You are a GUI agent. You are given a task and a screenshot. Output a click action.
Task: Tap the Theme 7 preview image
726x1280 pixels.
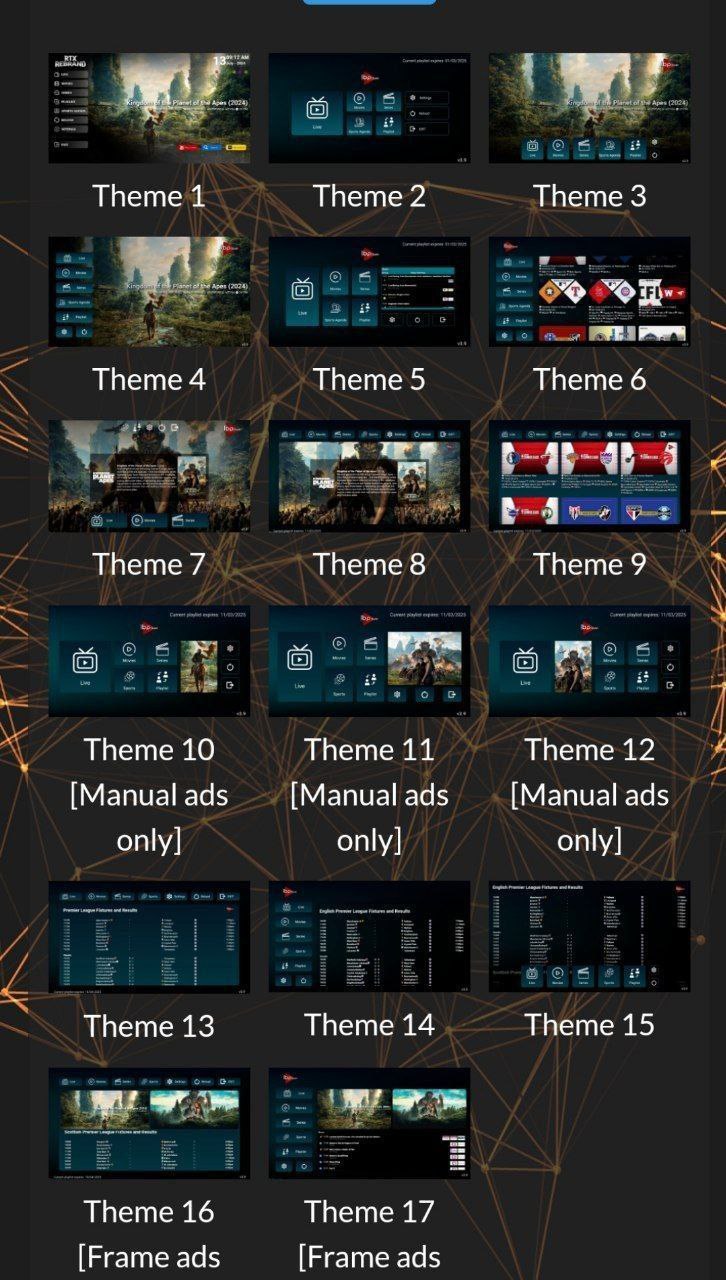[149, 476]
